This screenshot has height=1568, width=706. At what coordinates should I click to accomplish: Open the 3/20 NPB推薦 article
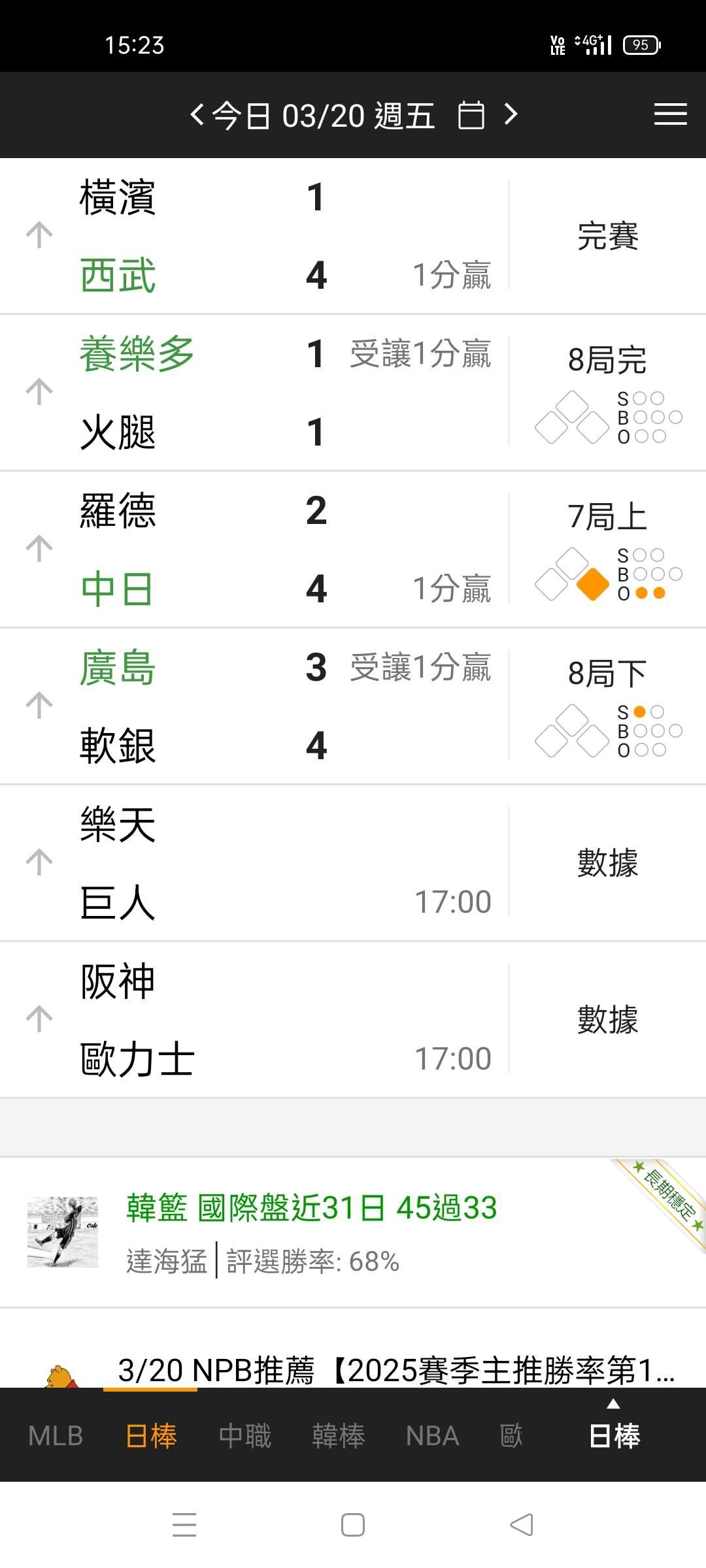pos(395,1369)
